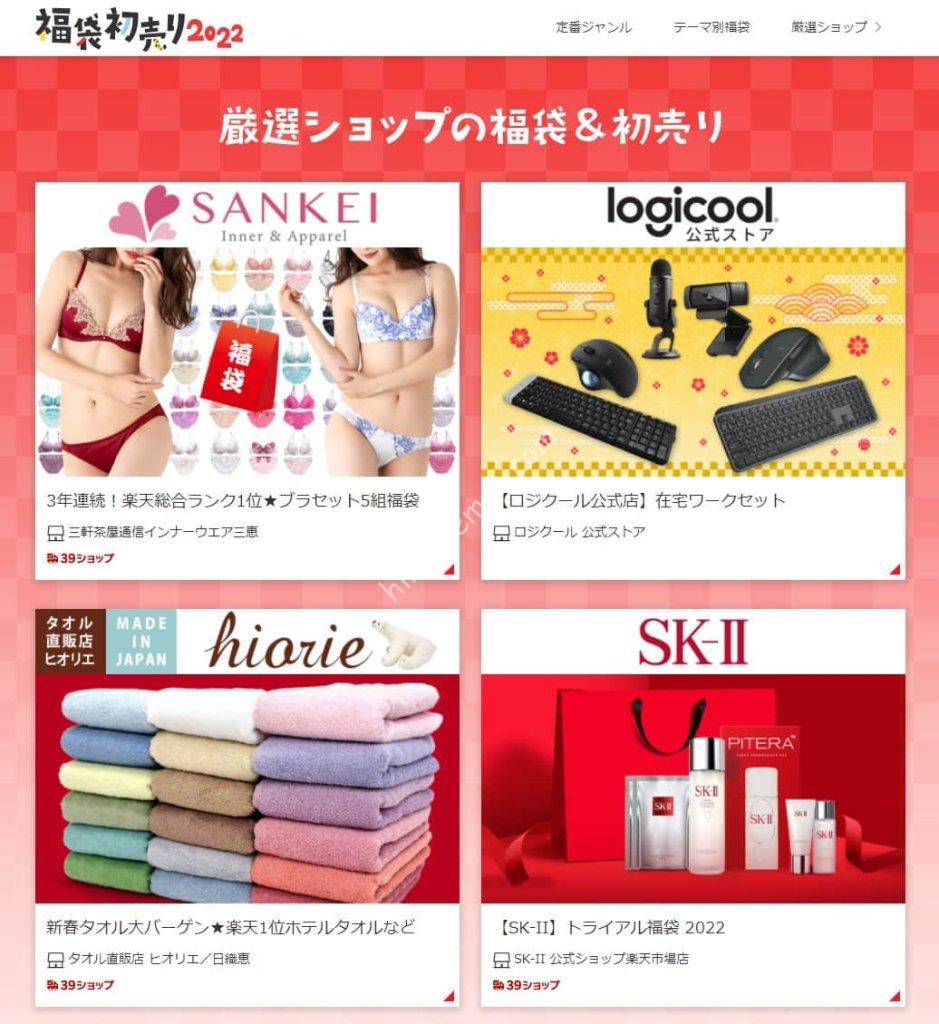Open the Logicool 在宅ワークセット card
Image resolution: width=939 pixels, height=1024 pixels.
pos(693,380)
